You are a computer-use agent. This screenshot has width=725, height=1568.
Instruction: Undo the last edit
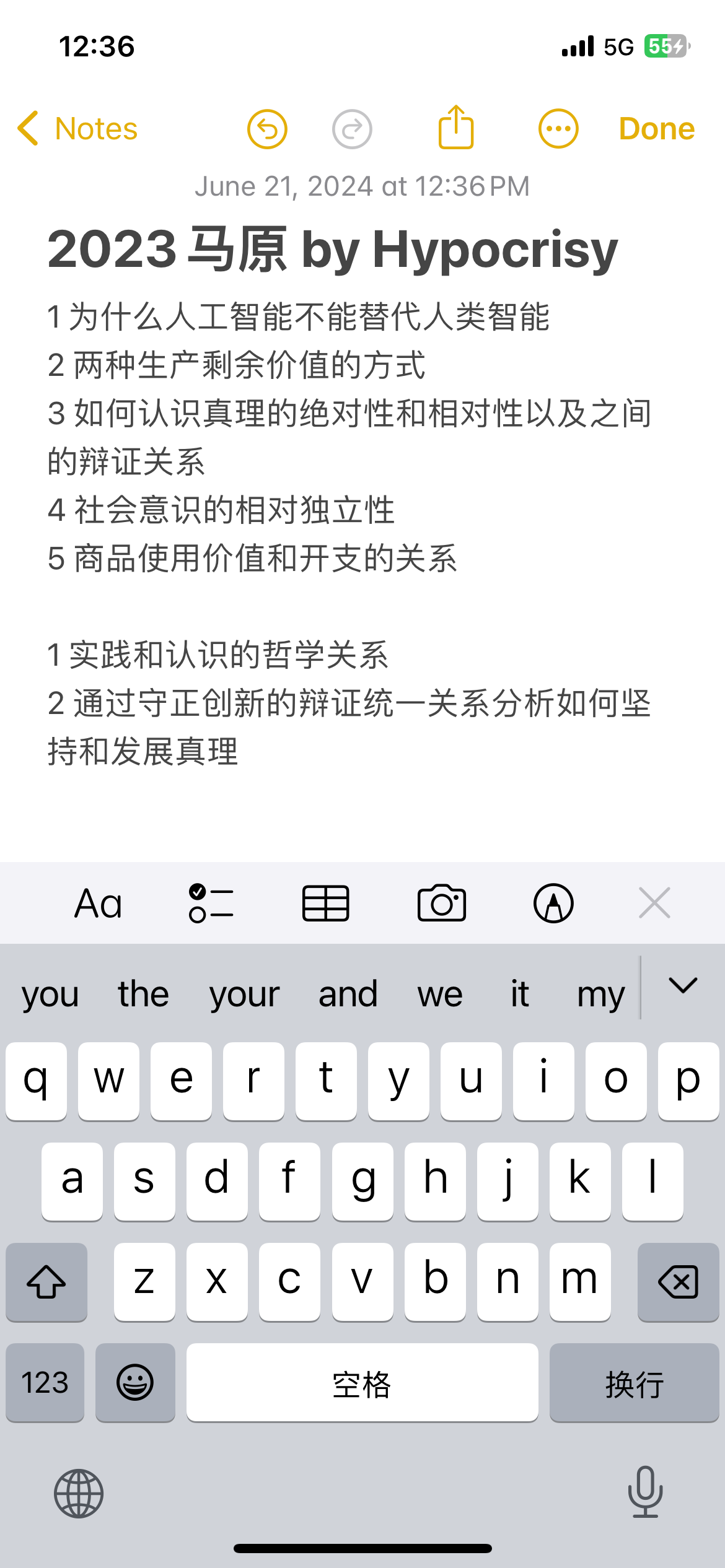tap(267, 129)
